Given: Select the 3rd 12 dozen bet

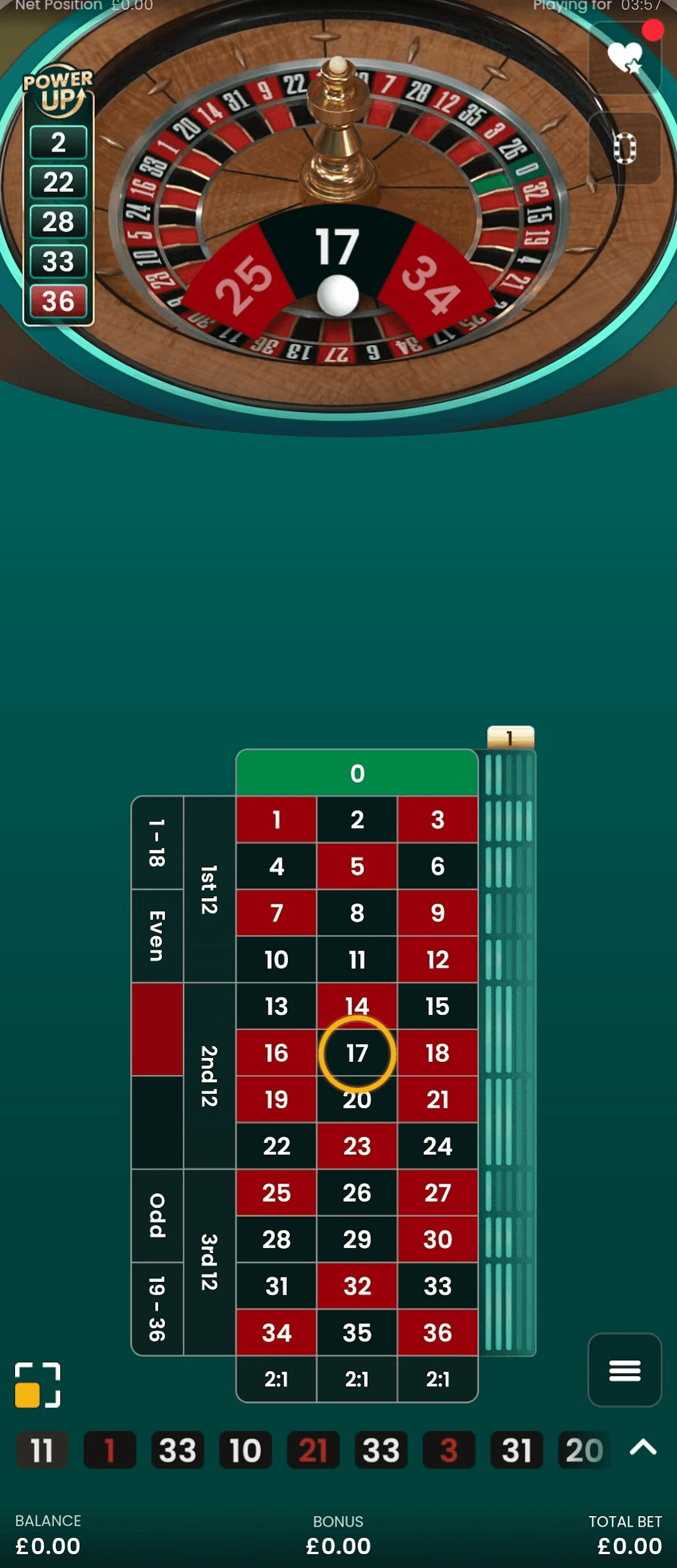Looking at the screenshot, I should (209, 1262).
